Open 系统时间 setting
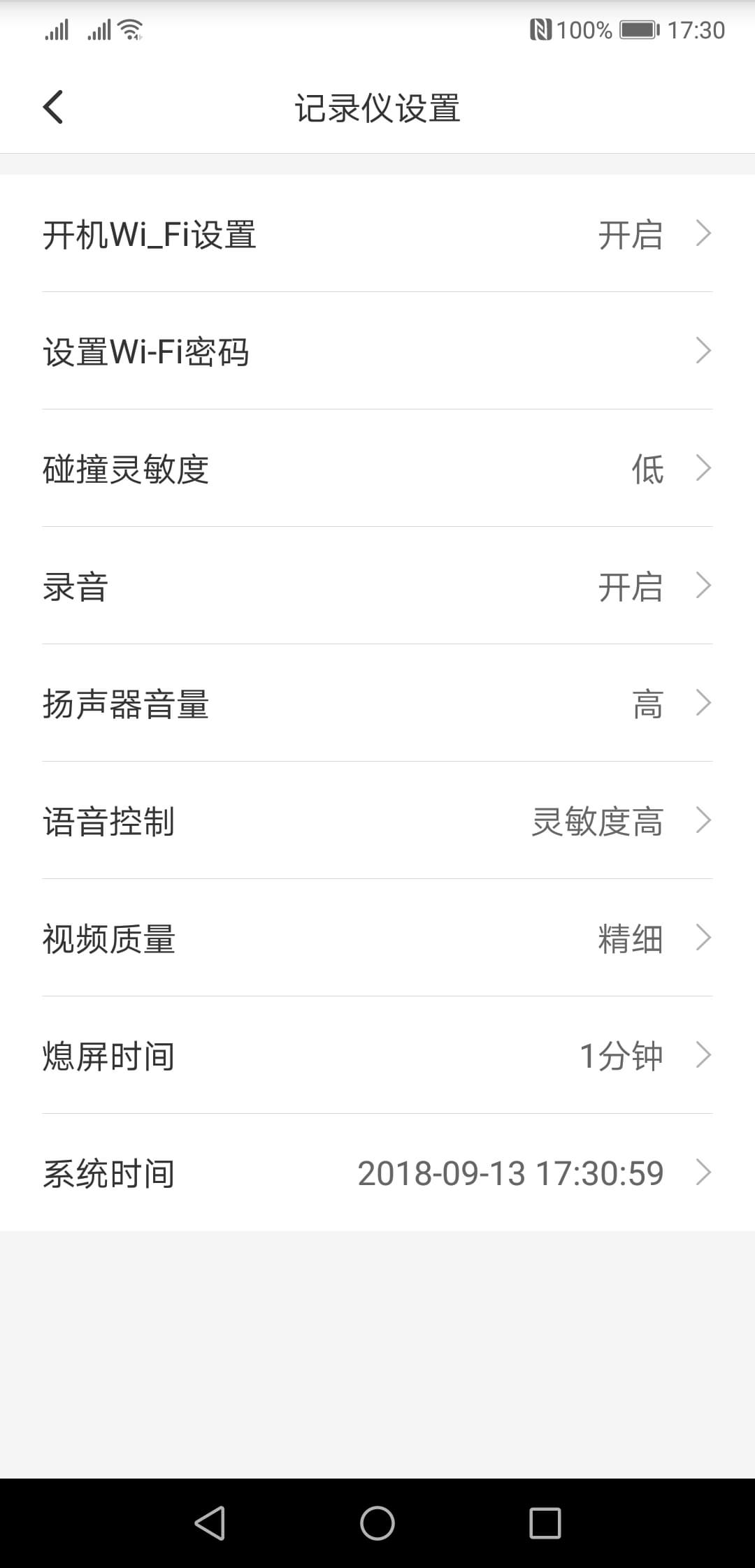 [x=377, y=1173]
